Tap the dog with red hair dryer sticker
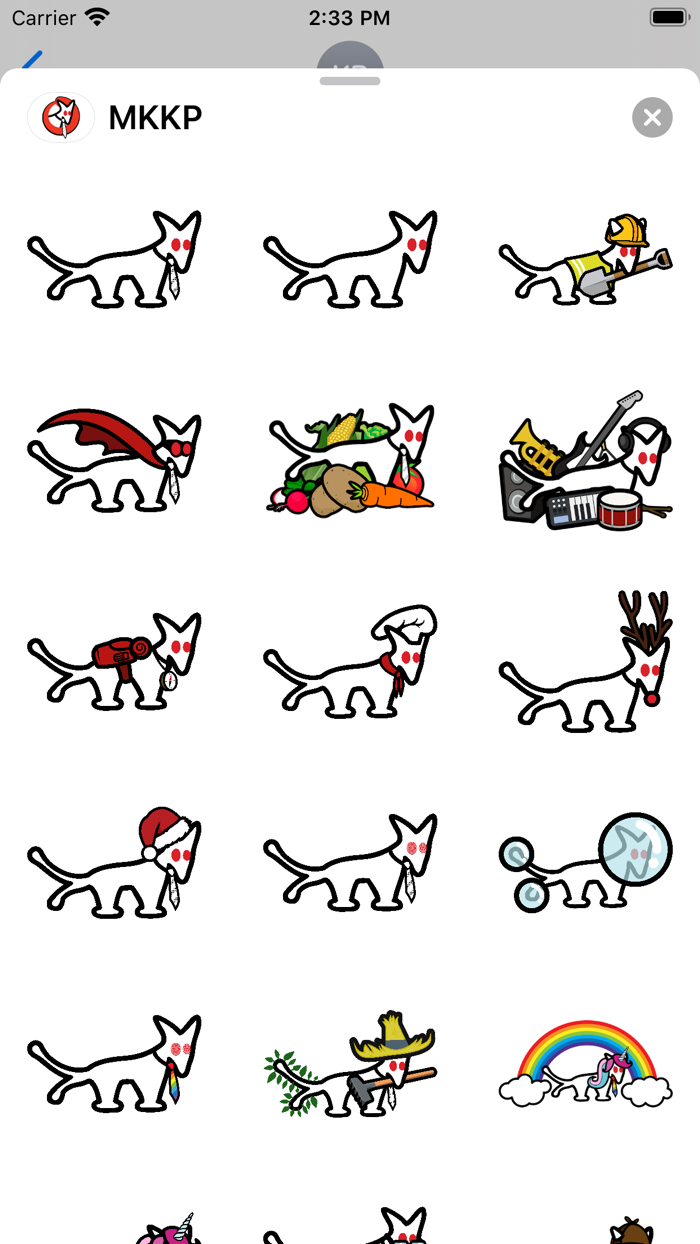 pos(114,660)
